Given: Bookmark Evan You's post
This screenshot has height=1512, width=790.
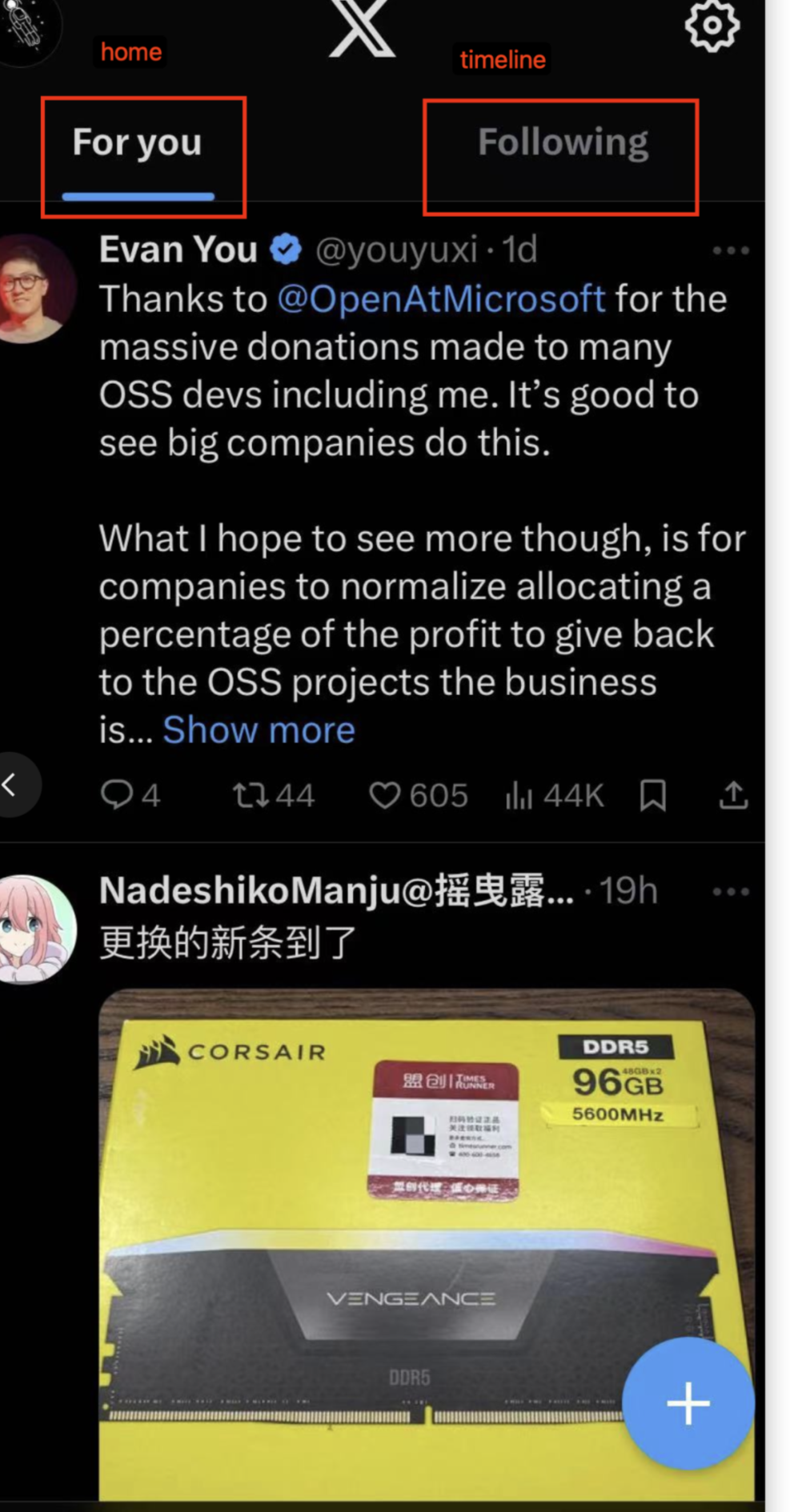Looking at the screenshot, I should (x=653, y=795).
